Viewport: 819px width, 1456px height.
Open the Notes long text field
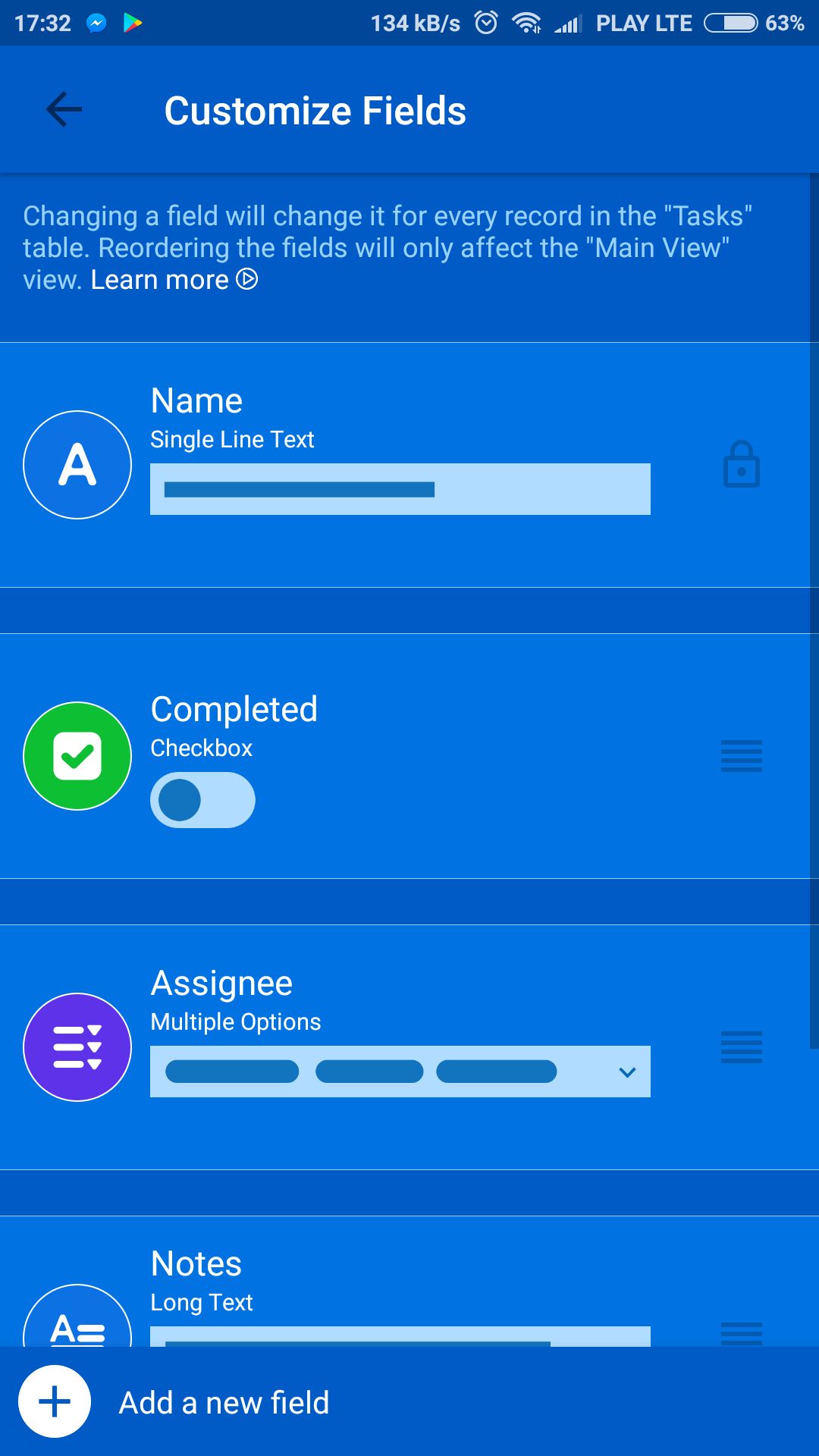409,1282
